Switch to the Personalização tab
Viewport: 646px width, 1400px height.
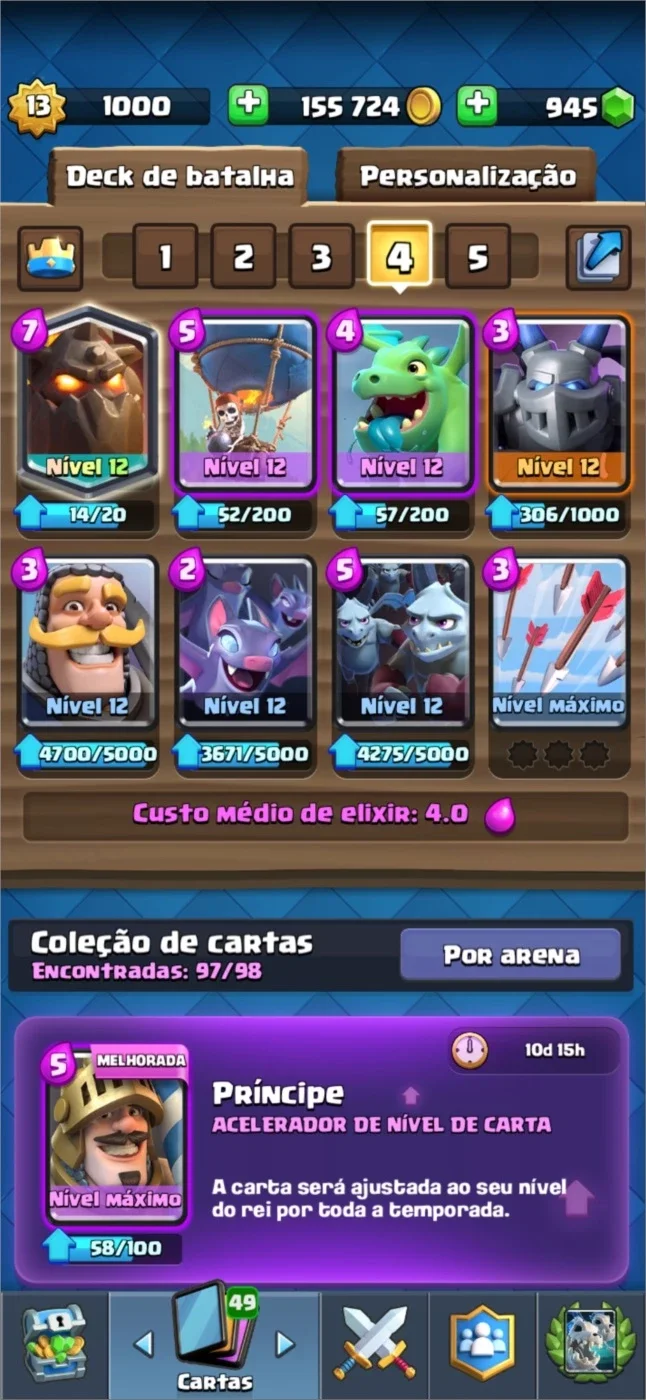pos(467,177)
